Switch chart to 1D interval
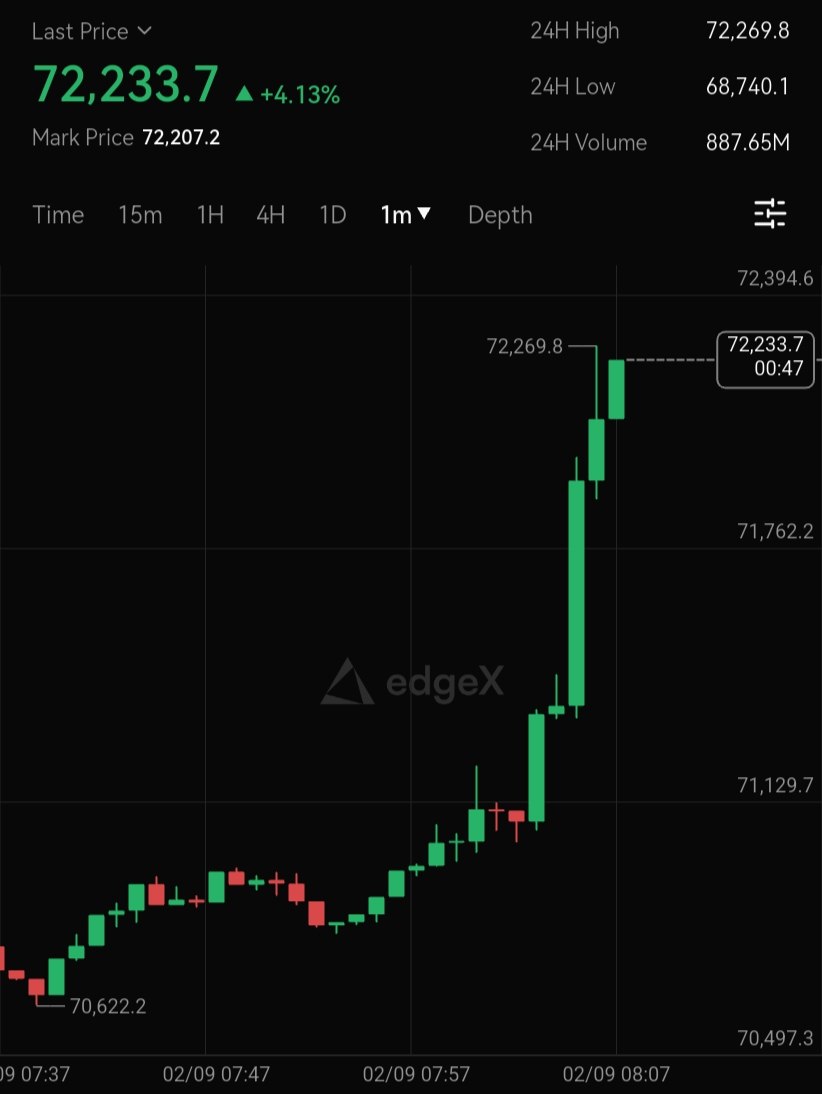The height and width of the screenshot is (1094, 822). click(x=332, y=215)
